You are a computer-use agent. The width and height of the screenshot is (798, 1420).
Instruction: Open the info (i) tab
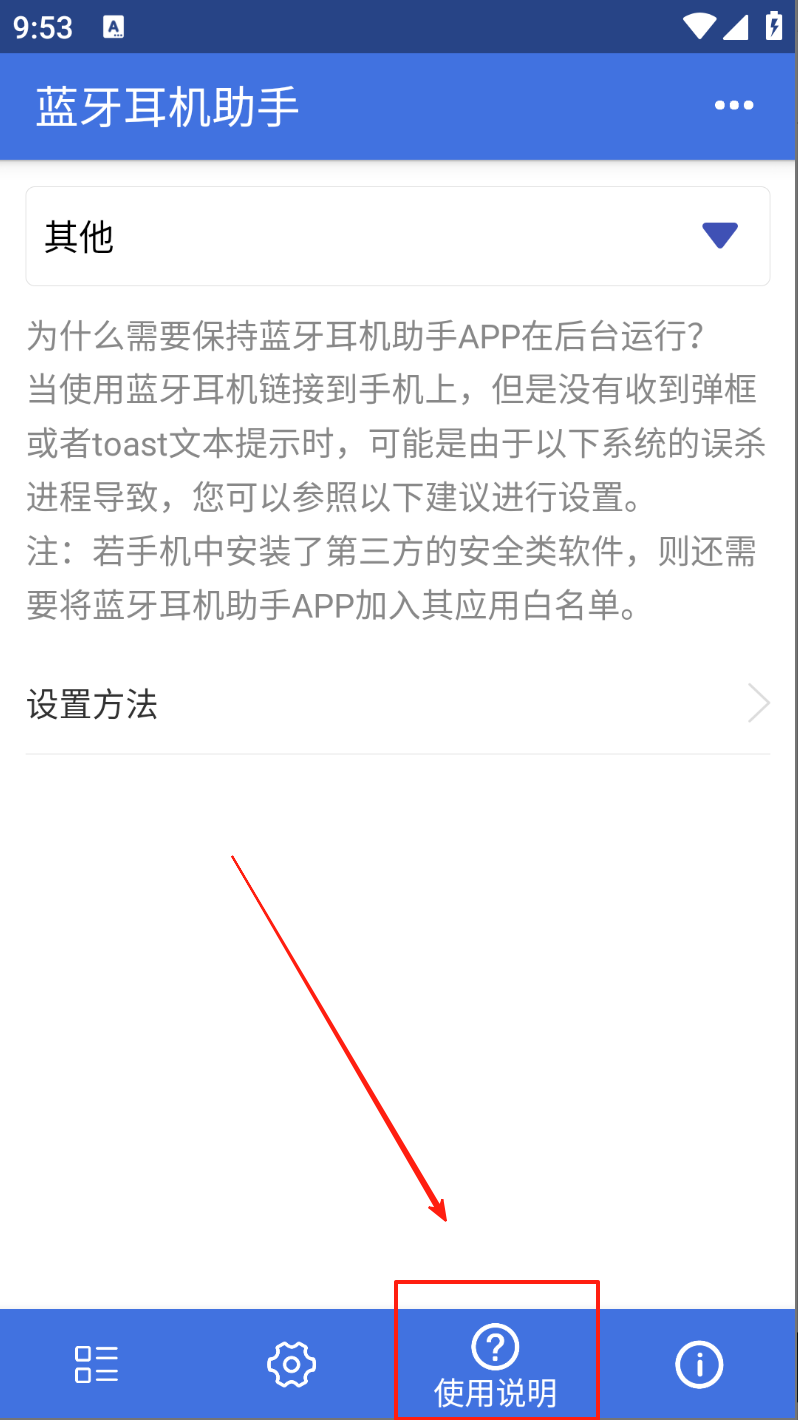coord(699,1364)
